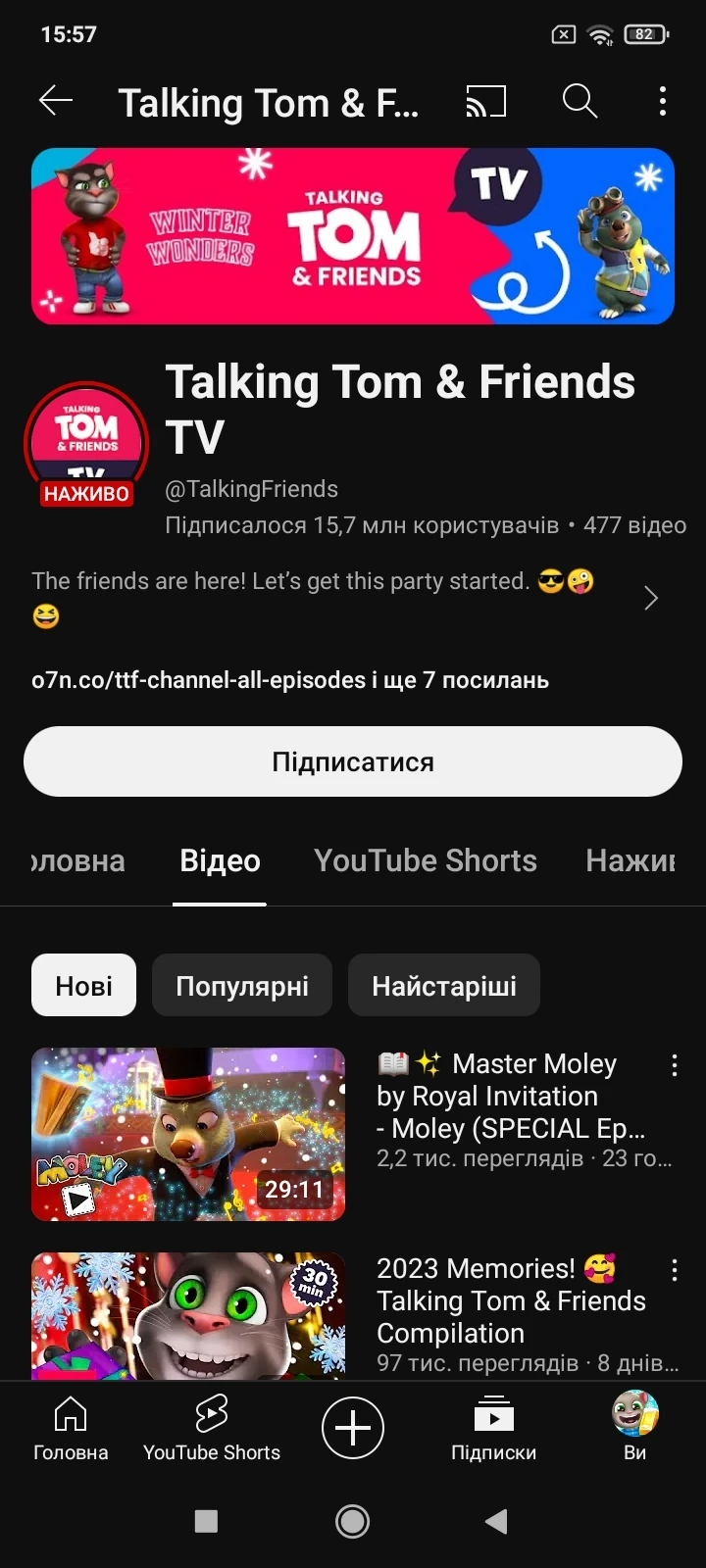The width and height of the screenshot is (706, 1568).
Task: Go back using the top arrow
Action: tap(56, 101)
